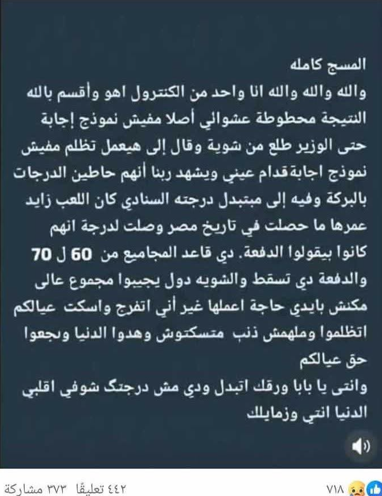Open the text post image
Screen dimensions: 382x496
tap(191, 234)
